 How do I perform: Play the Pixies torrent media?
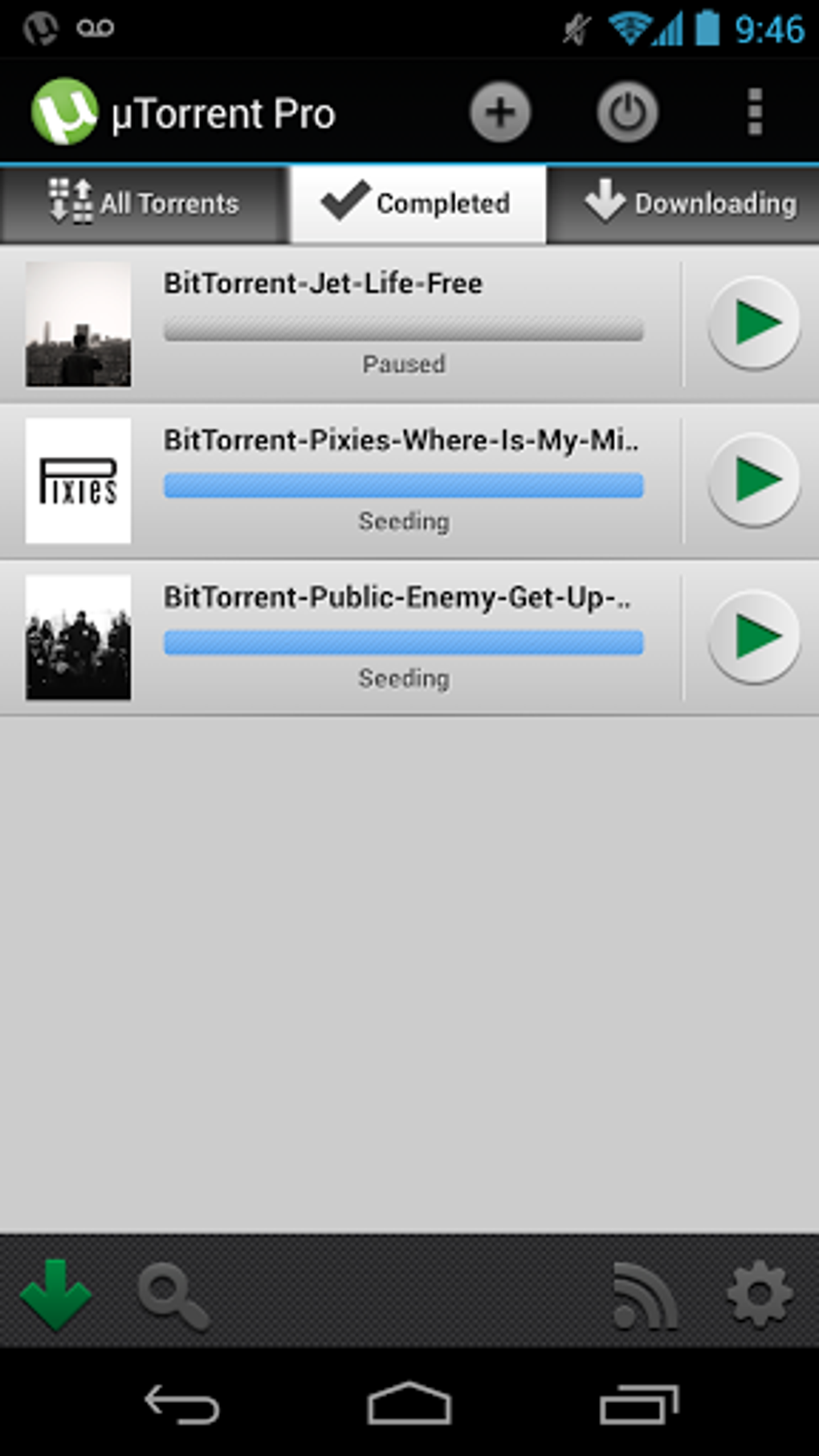point(754,479)
